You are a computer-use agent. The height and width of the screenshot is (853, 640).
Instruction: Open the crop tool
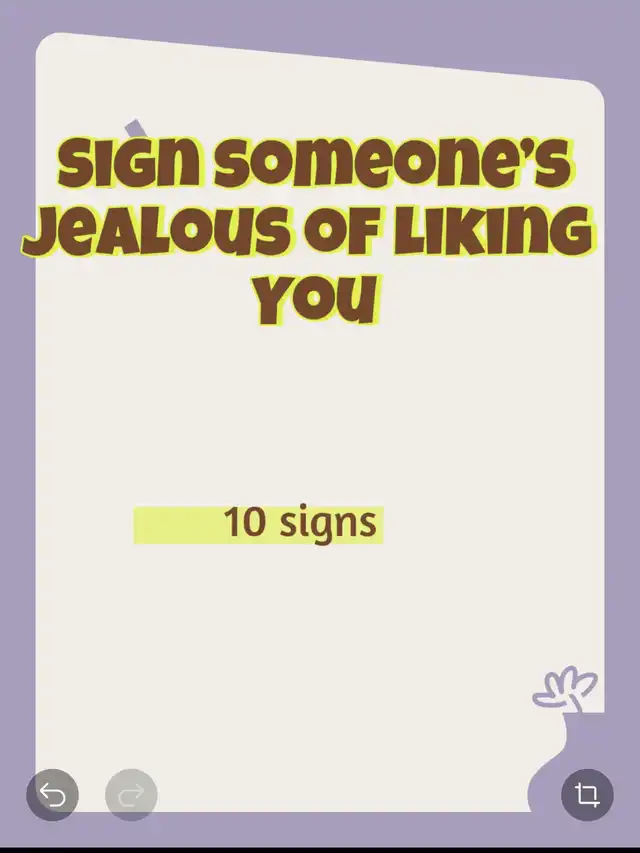point(587,795)
